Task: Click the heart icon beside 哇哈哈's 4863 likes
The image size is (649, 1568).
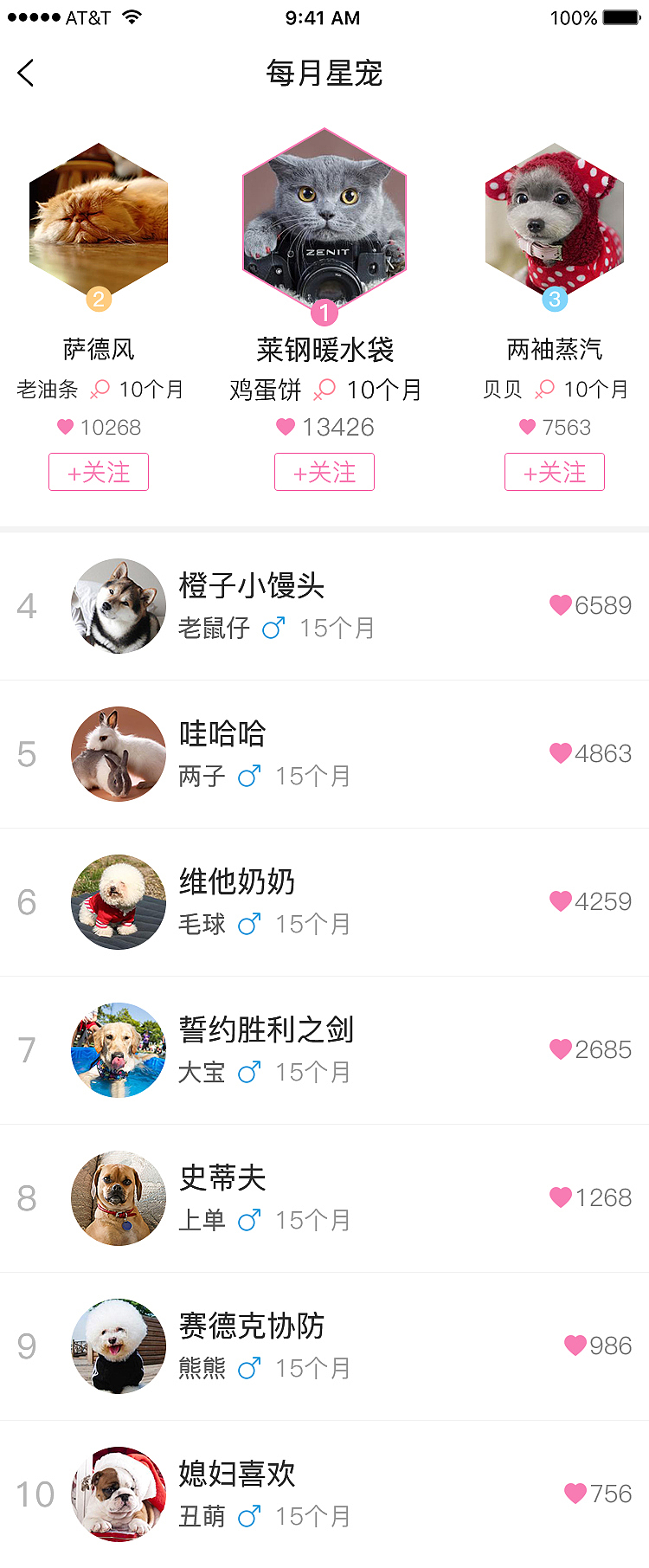Action: (x=562, y=753)
